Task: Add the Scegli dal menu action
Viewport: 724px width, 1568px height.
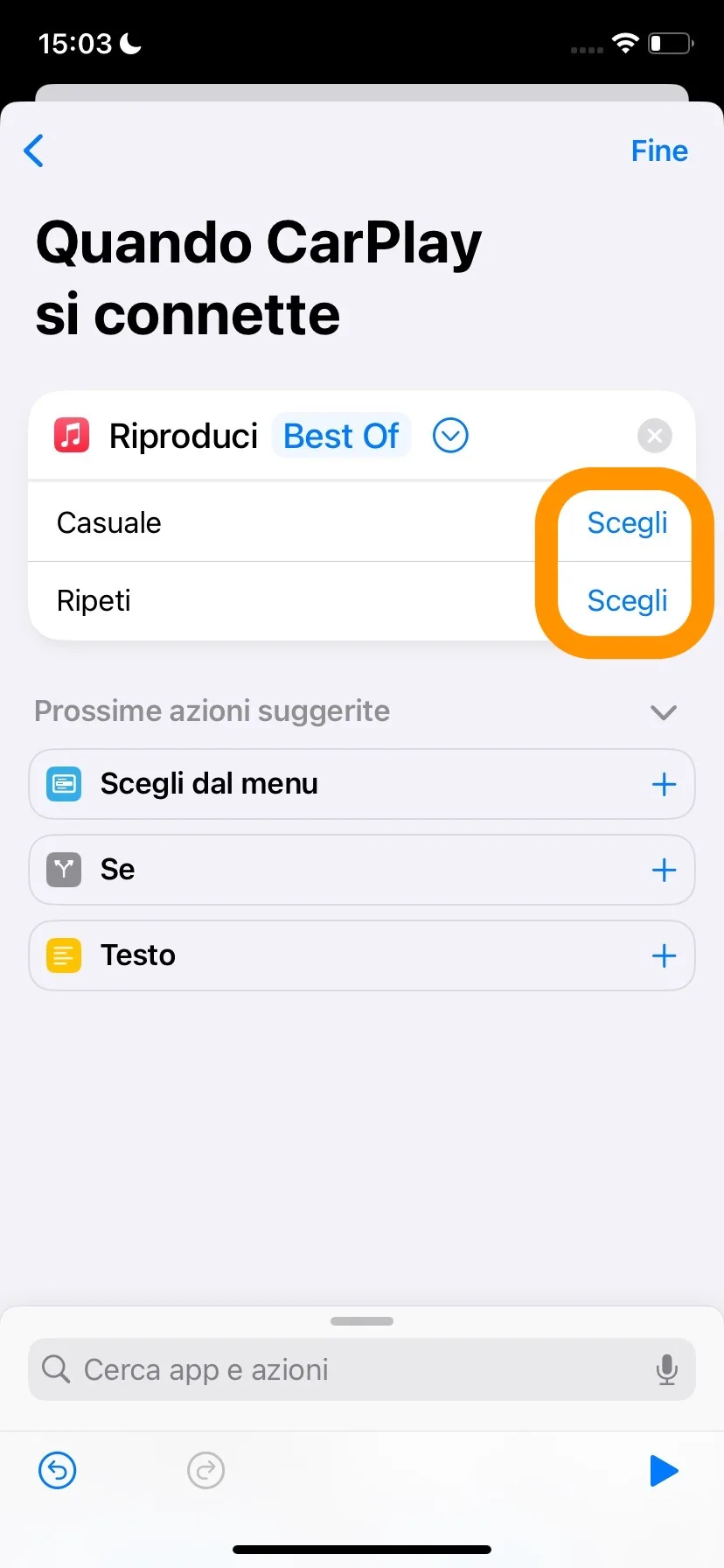Action: [664, 784]
